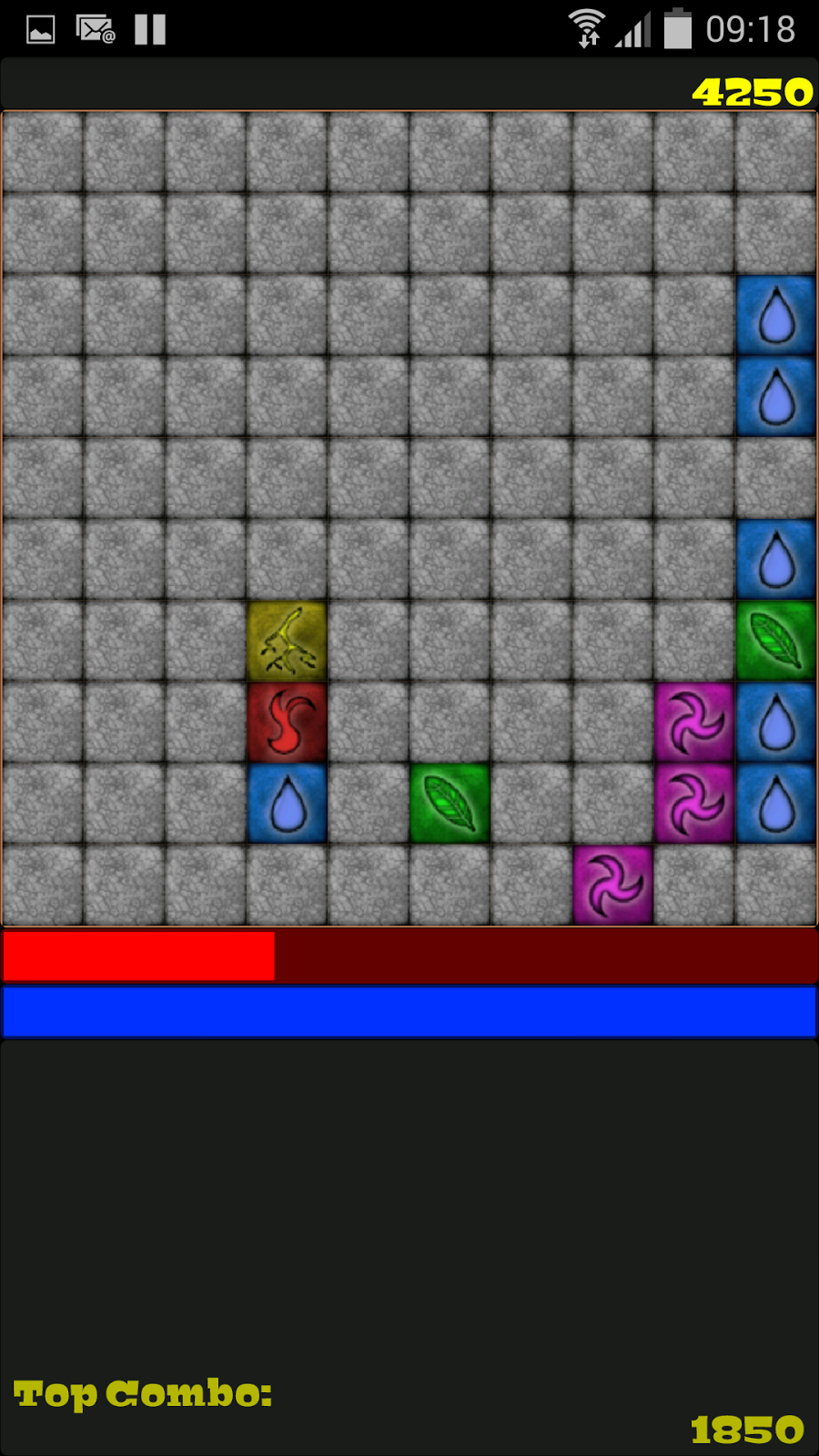The height and width of the screenshot is (1456, 819).
Task: Tap the yellow lightning tile
Action: coord(287,641)
